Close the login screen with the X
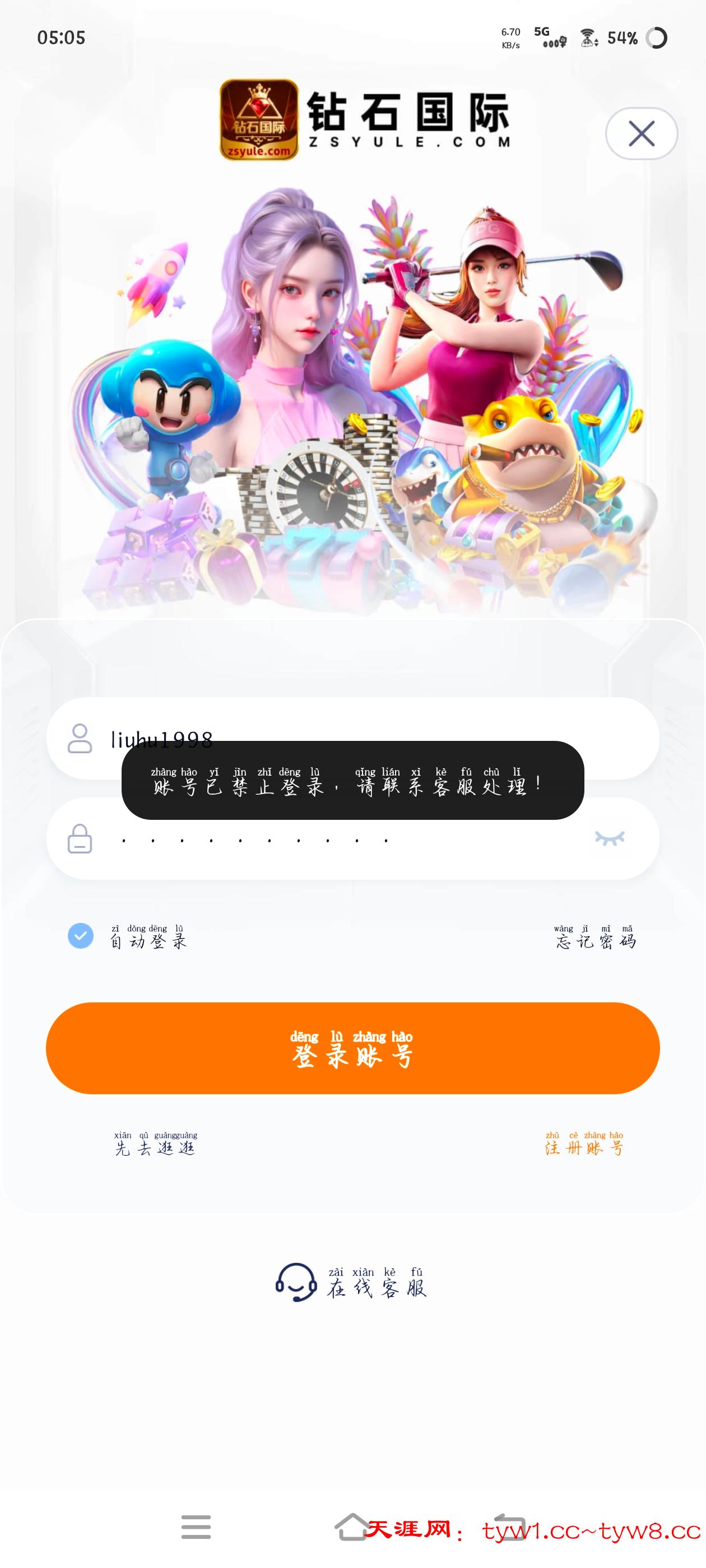 [642, 133]
